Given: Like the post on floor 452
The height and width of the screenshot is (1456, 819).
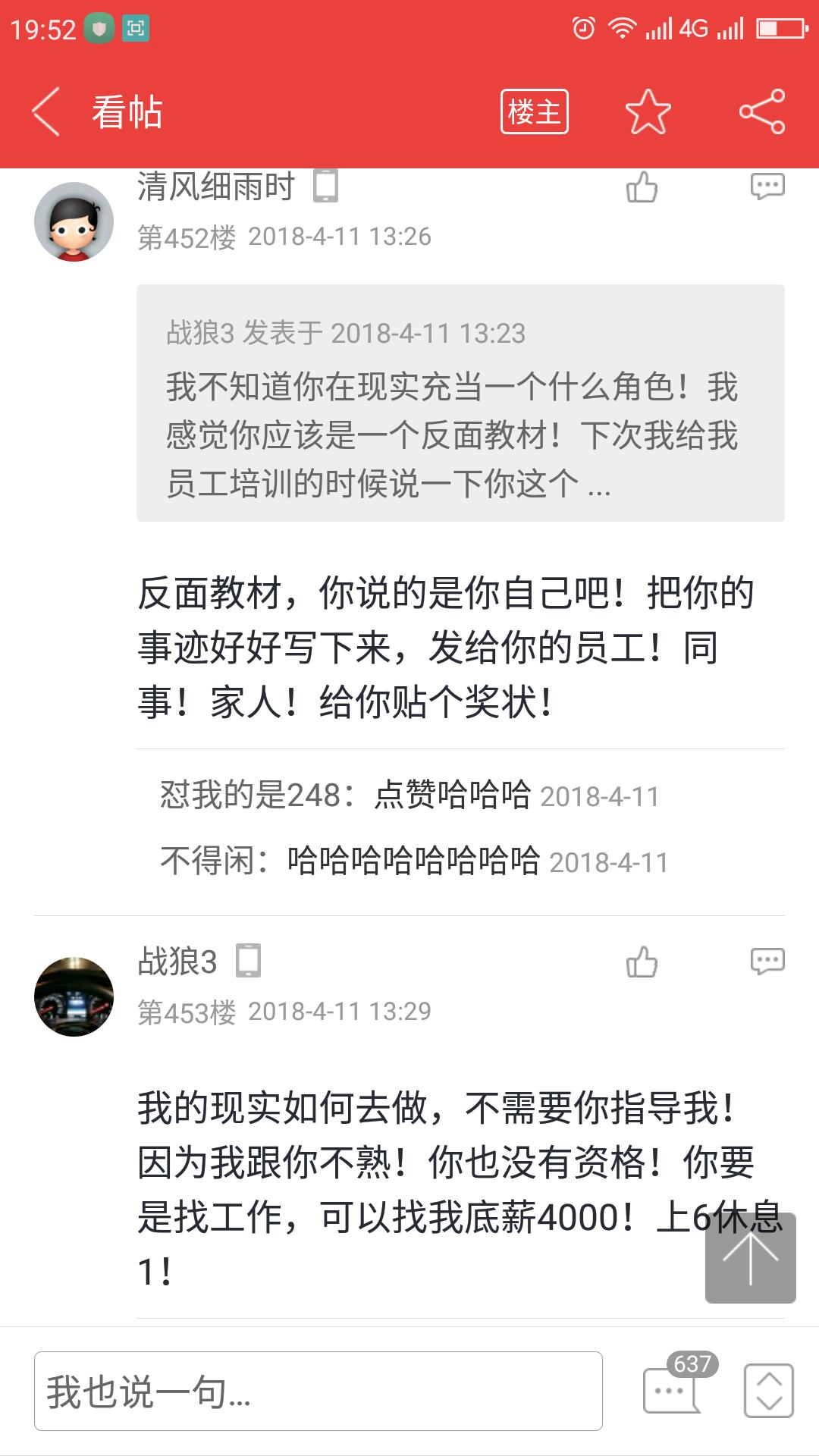Looking at the screenshot, I should [642, 187].
